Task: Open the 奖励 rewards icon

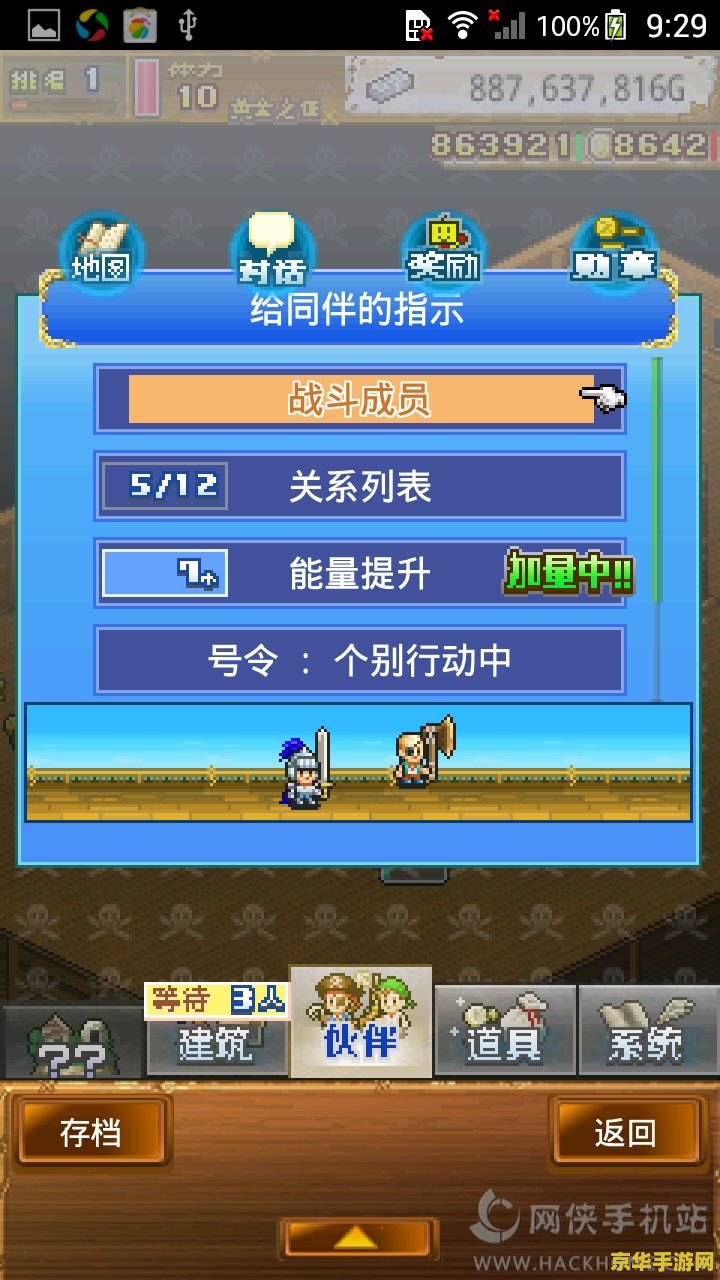Action: point(443,250)
